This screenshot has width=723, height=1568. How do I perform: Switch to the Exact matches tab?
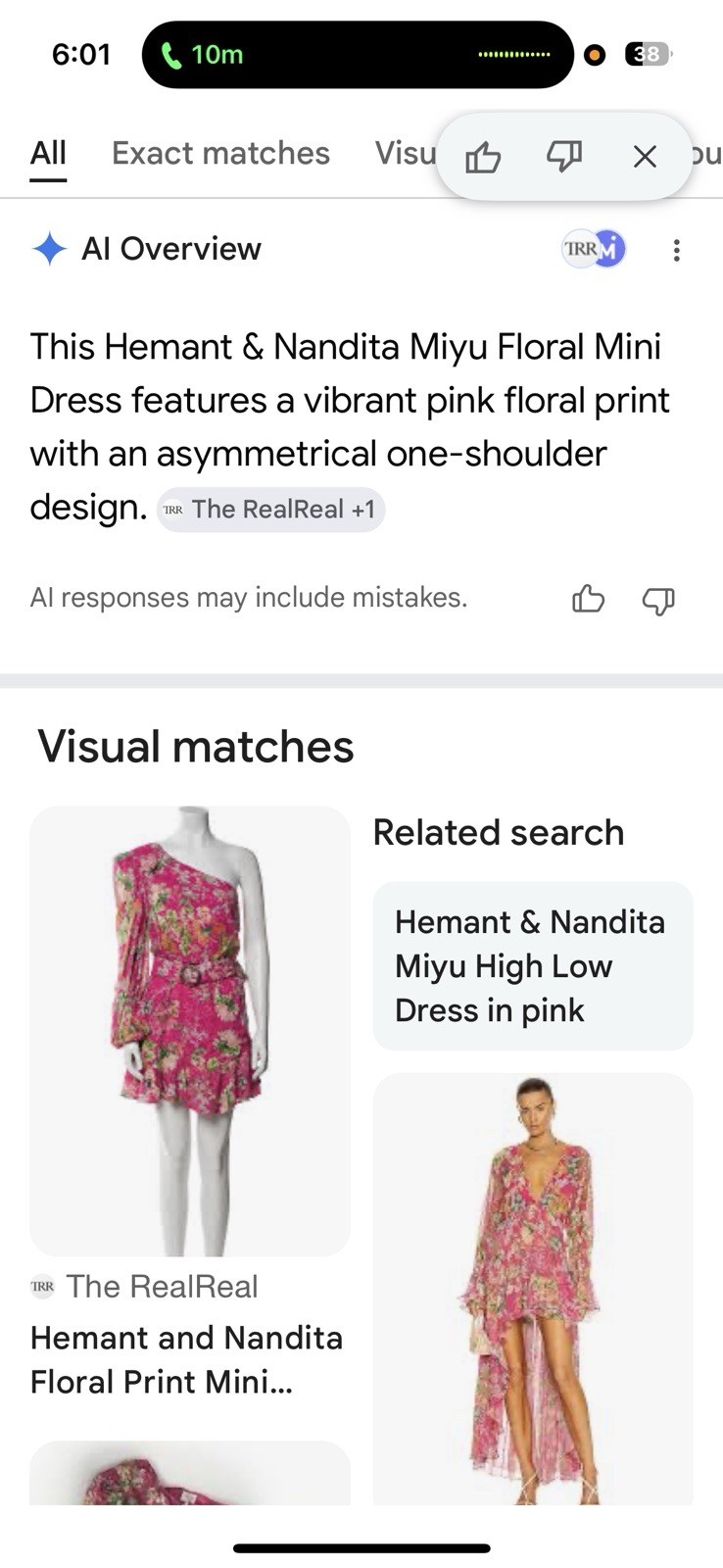coord(220,153)
